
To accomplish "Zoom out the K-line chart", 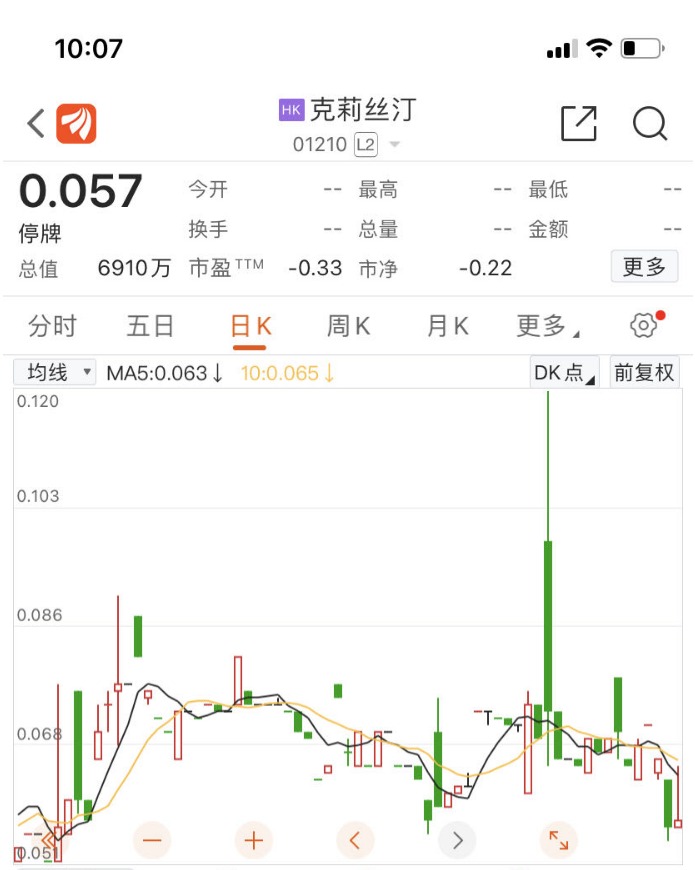I will [152, 840].
